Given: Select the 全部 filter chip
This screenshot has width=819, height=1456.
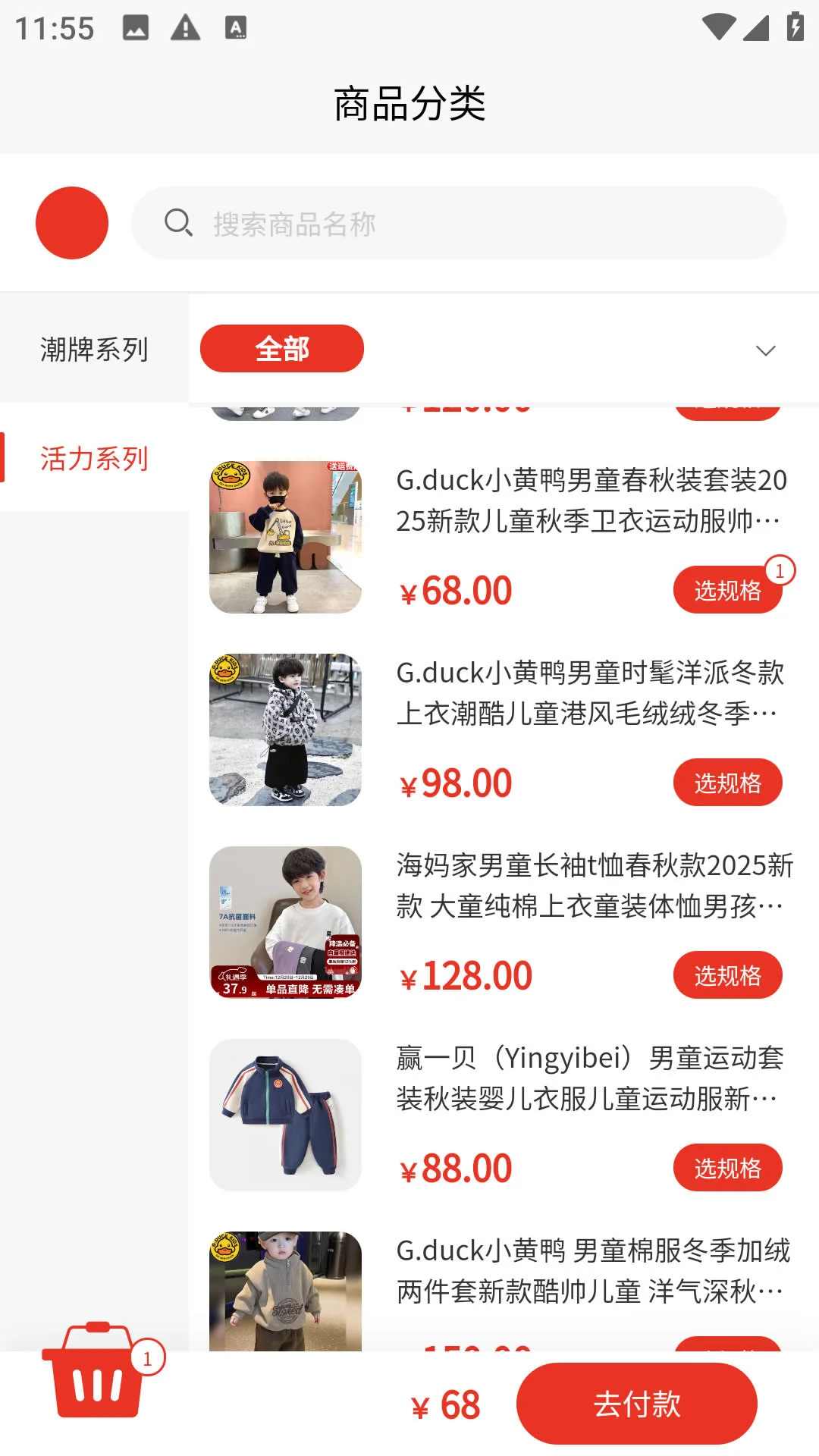Looking at the screenshot, I should (x=281, y=349).
